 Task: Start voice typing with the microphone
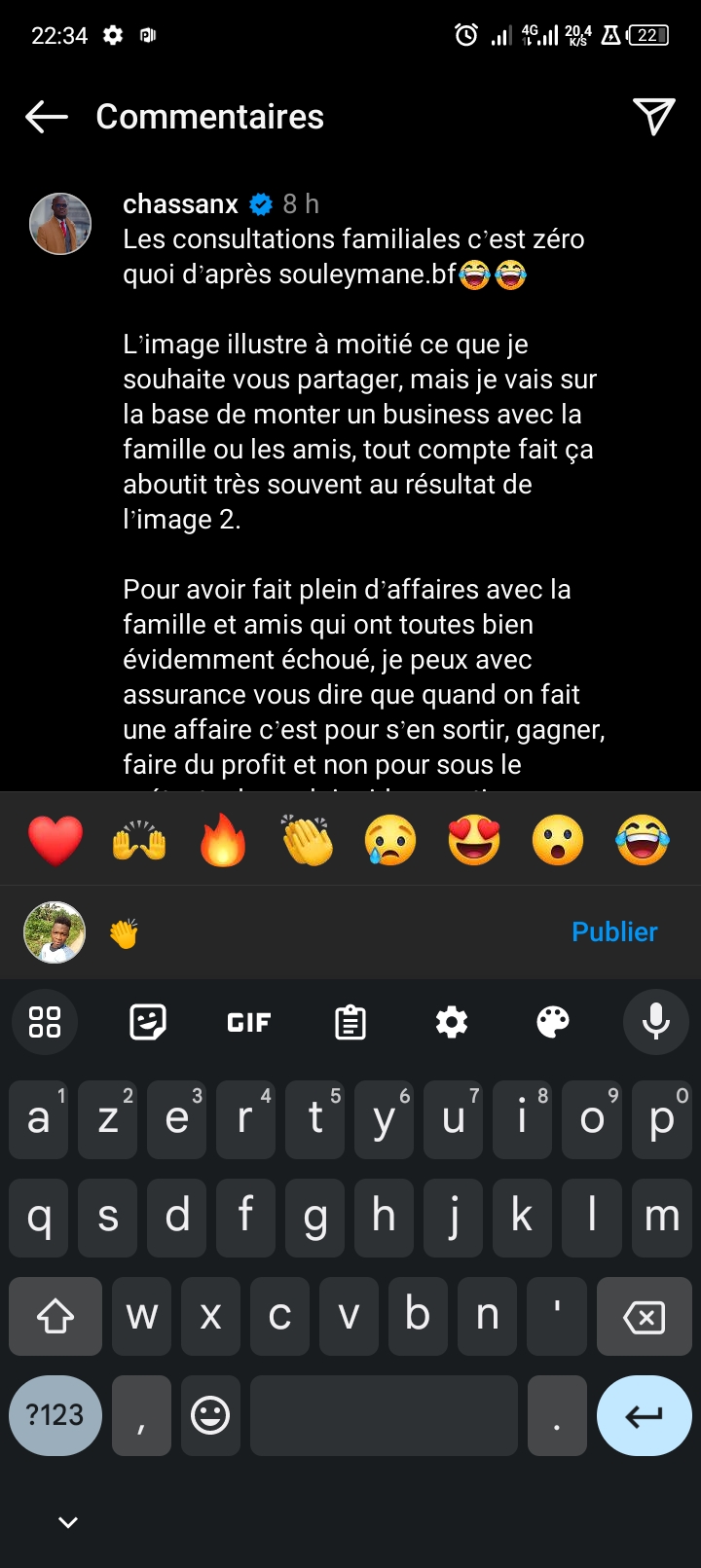click(x=655, y=1022)
